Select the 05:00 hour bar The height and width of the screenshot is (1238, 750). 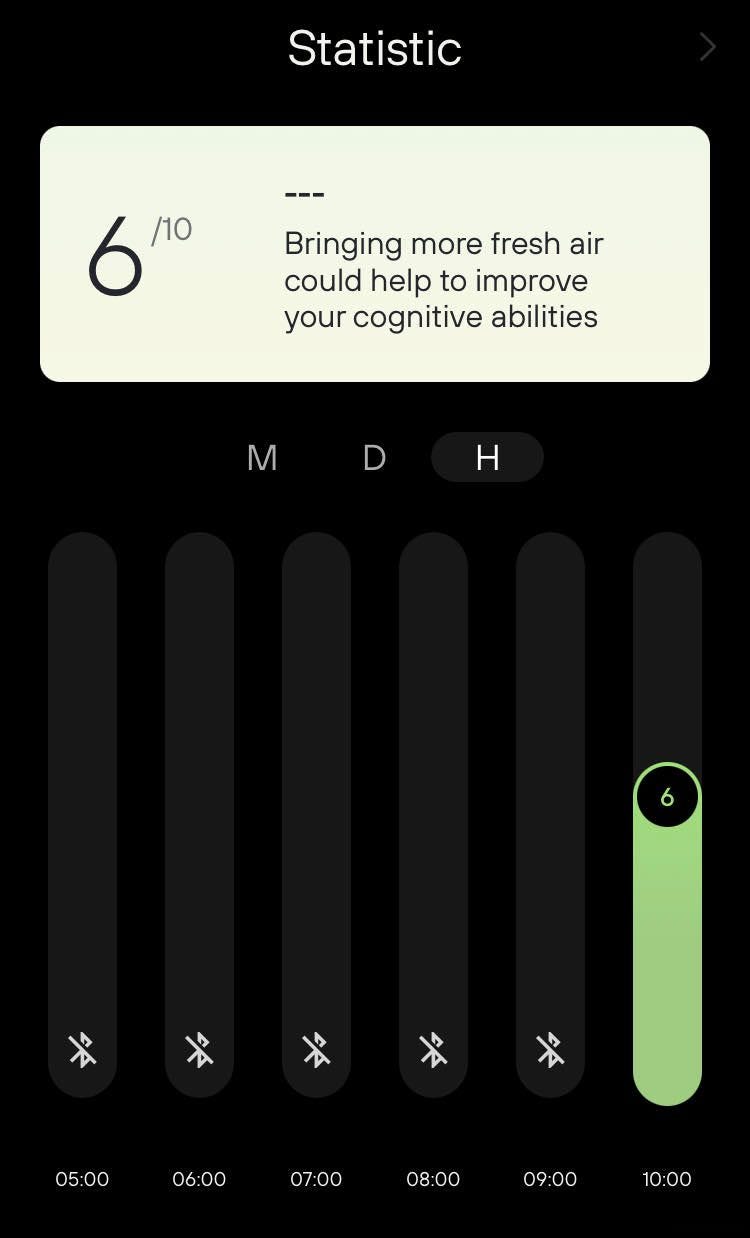tap(82, 815)
